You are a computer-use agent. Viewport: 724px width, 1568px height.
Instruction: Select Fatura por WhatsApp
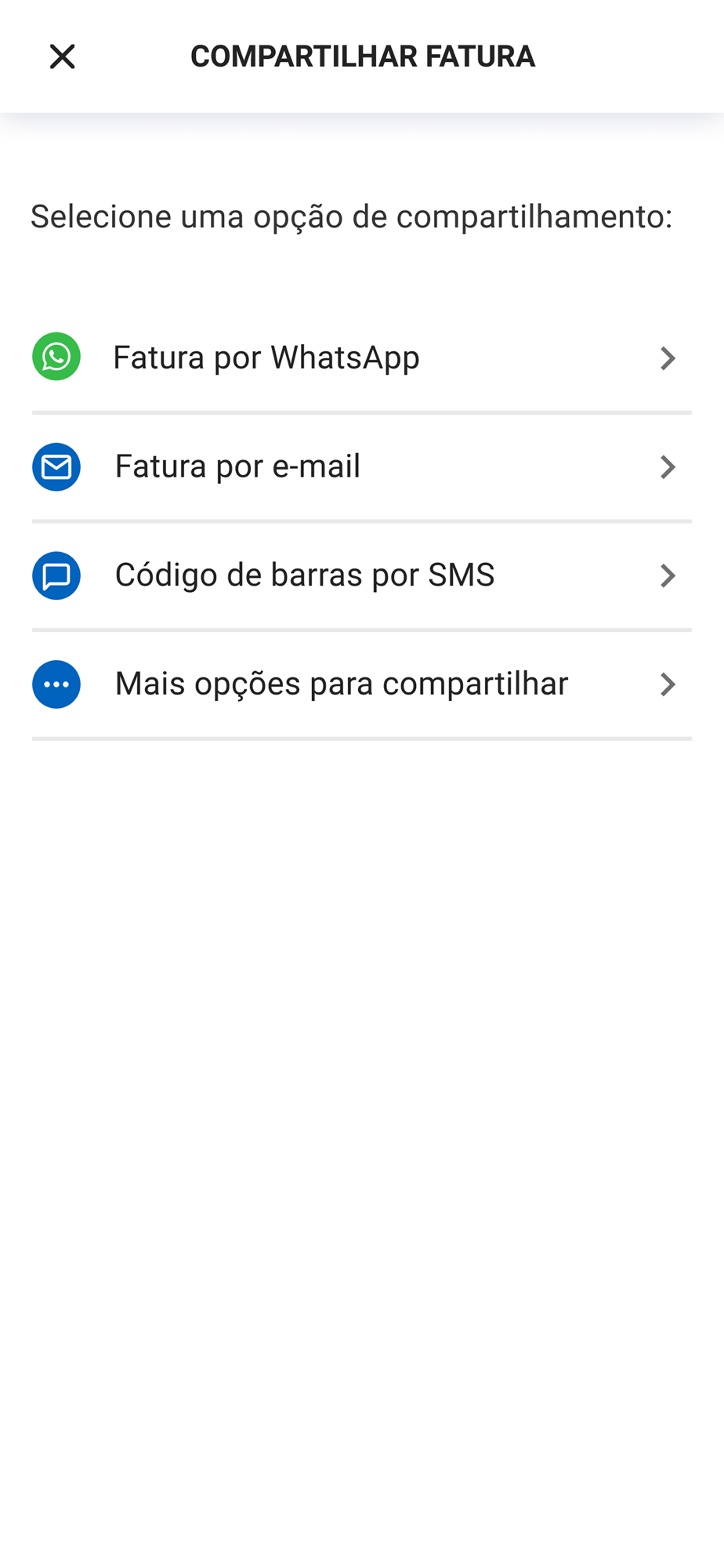coord(361,358)
